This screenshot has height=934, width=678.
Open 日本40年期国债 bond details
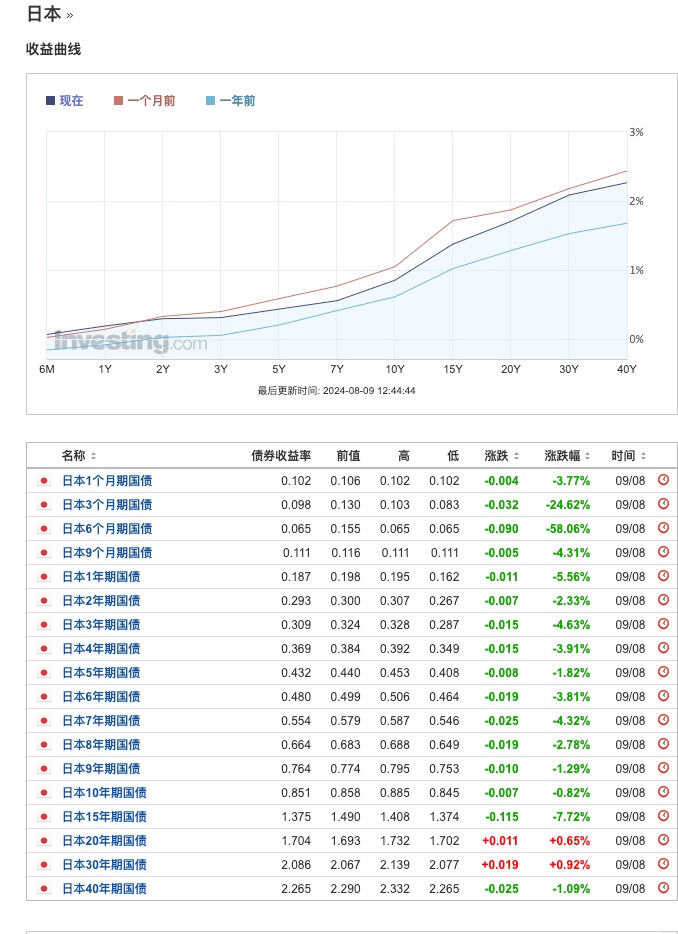click(x=104, y=889)
